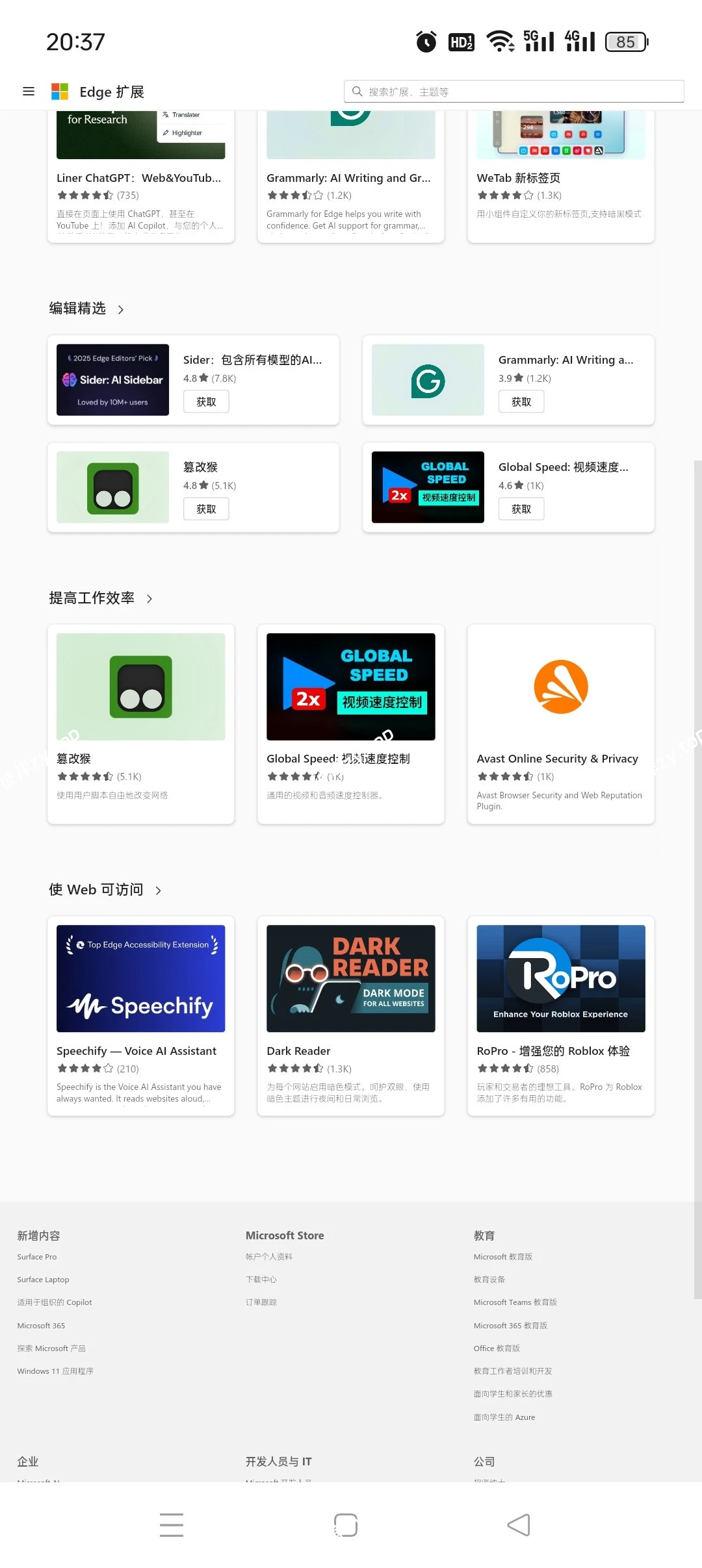
Task: Open the Microsoft 365 footer link
Action: point(41,1326)
